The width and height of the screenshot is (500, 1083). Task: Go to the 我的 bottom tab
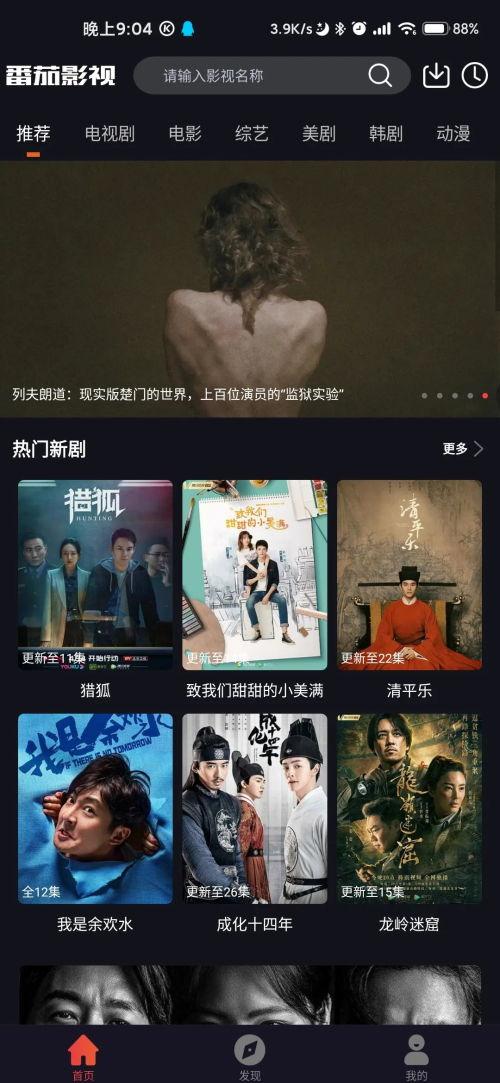point(416,1057)
